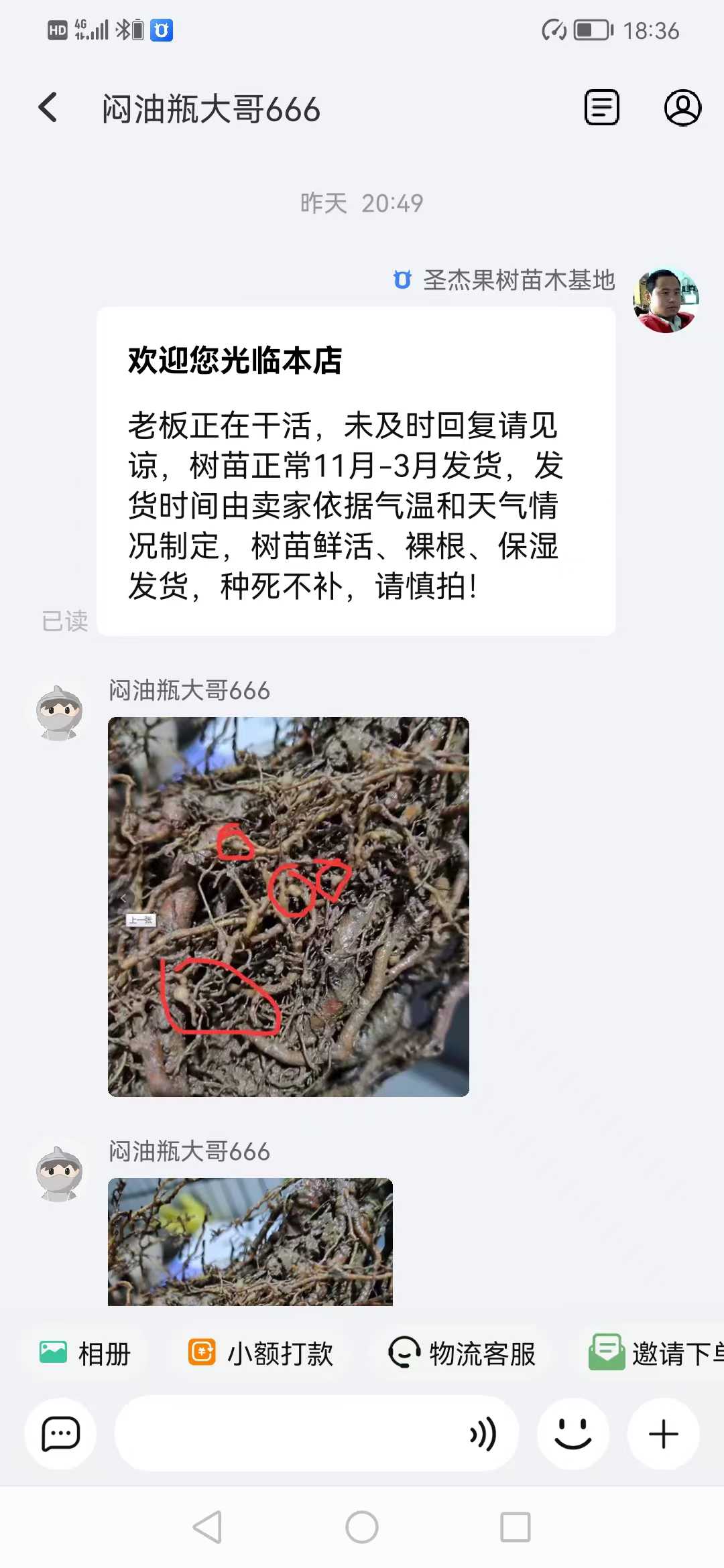Open recent apps square button
This screenshot has height=1568, width=724.
(516, 1527)
